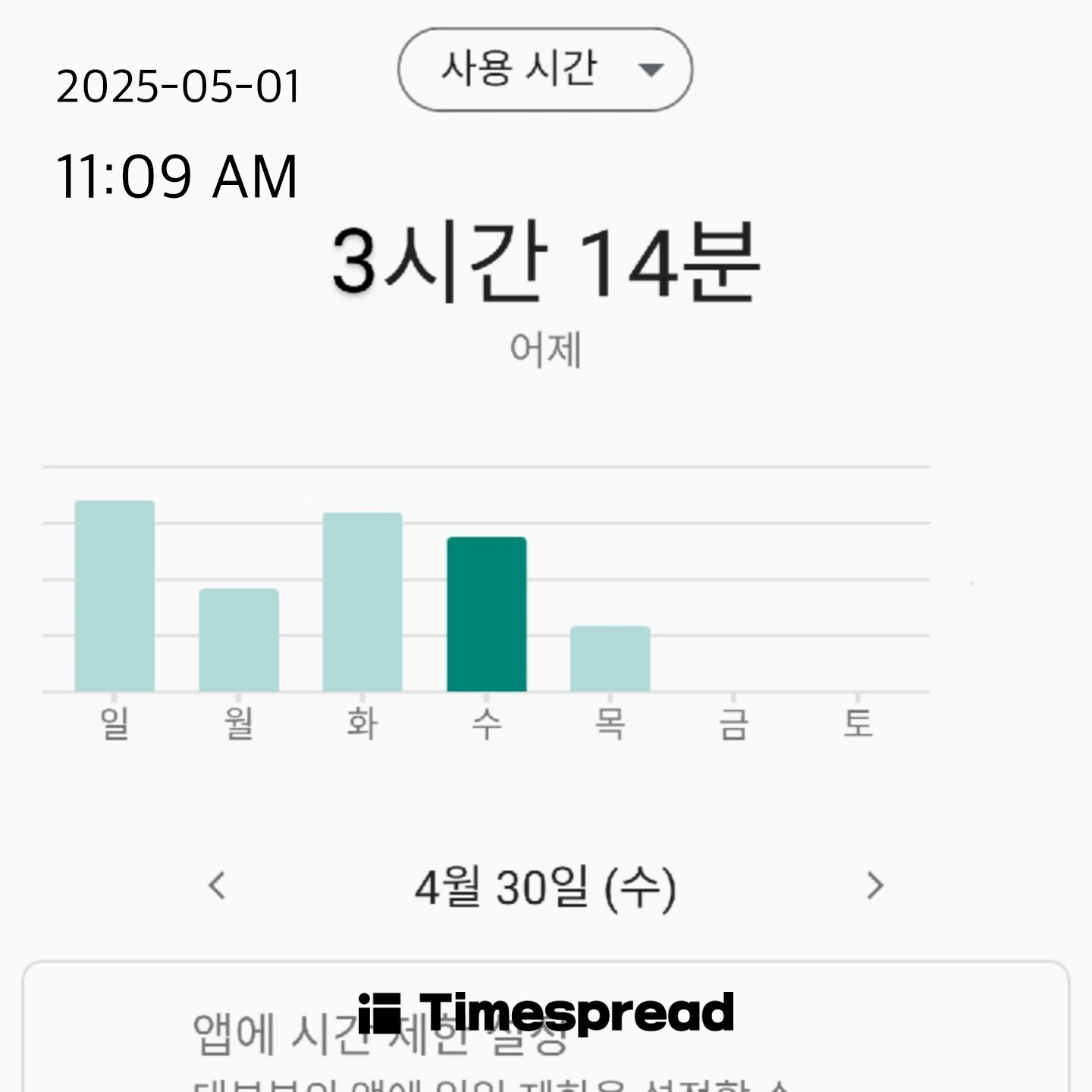Select the 일 bar in the chart
Image resolution: width=1092 pixels, height=1092 pixels.
click(115, 596)
